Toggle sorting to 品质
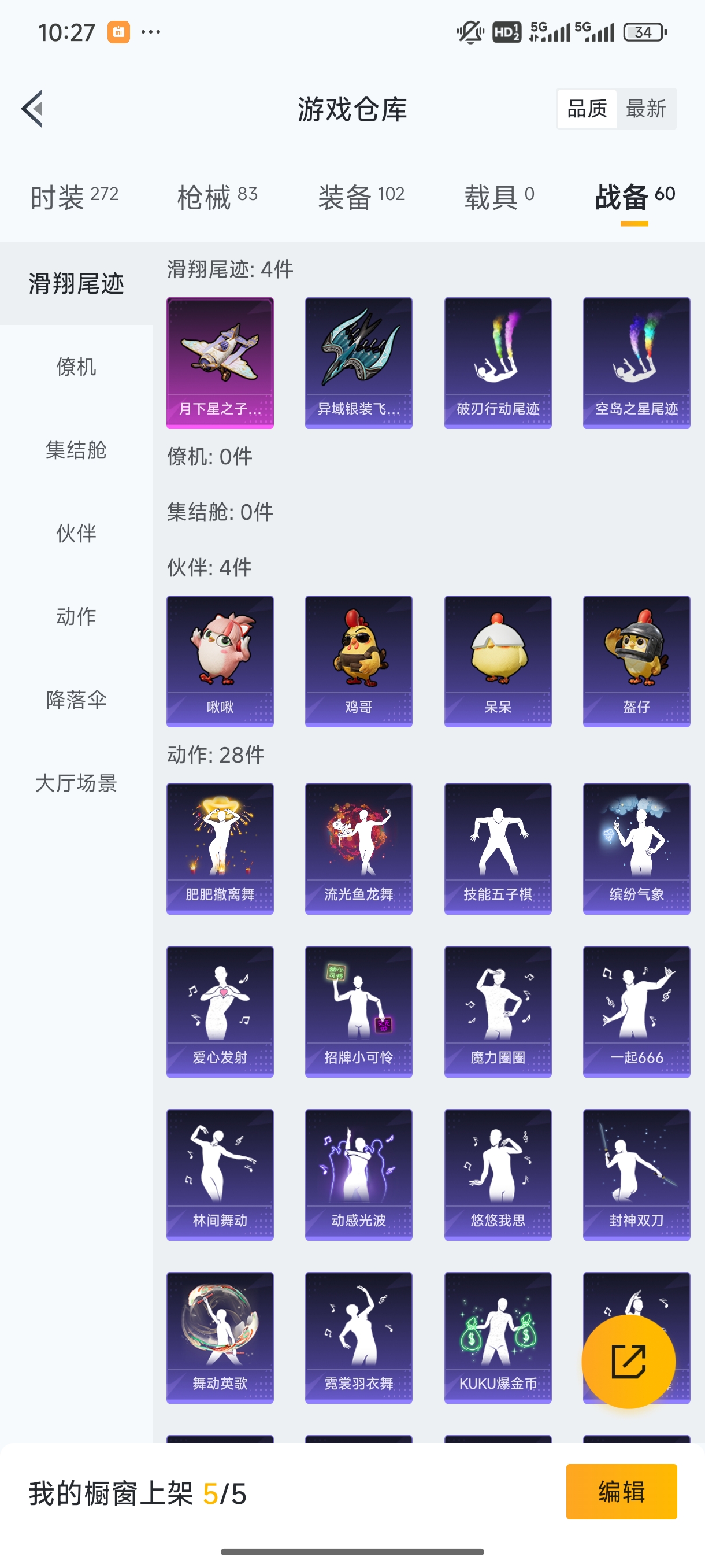Viewport: 705px width, 1568px height. coord(587,108)
